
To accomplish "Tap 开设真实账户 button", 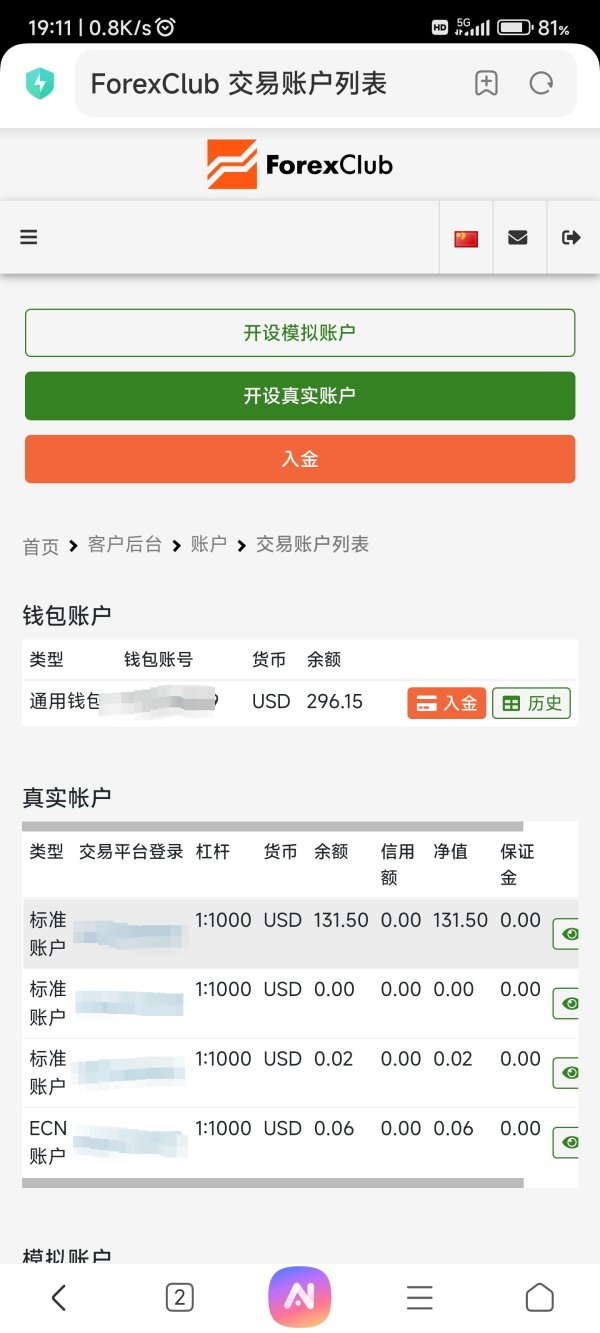I will [300, 396].
